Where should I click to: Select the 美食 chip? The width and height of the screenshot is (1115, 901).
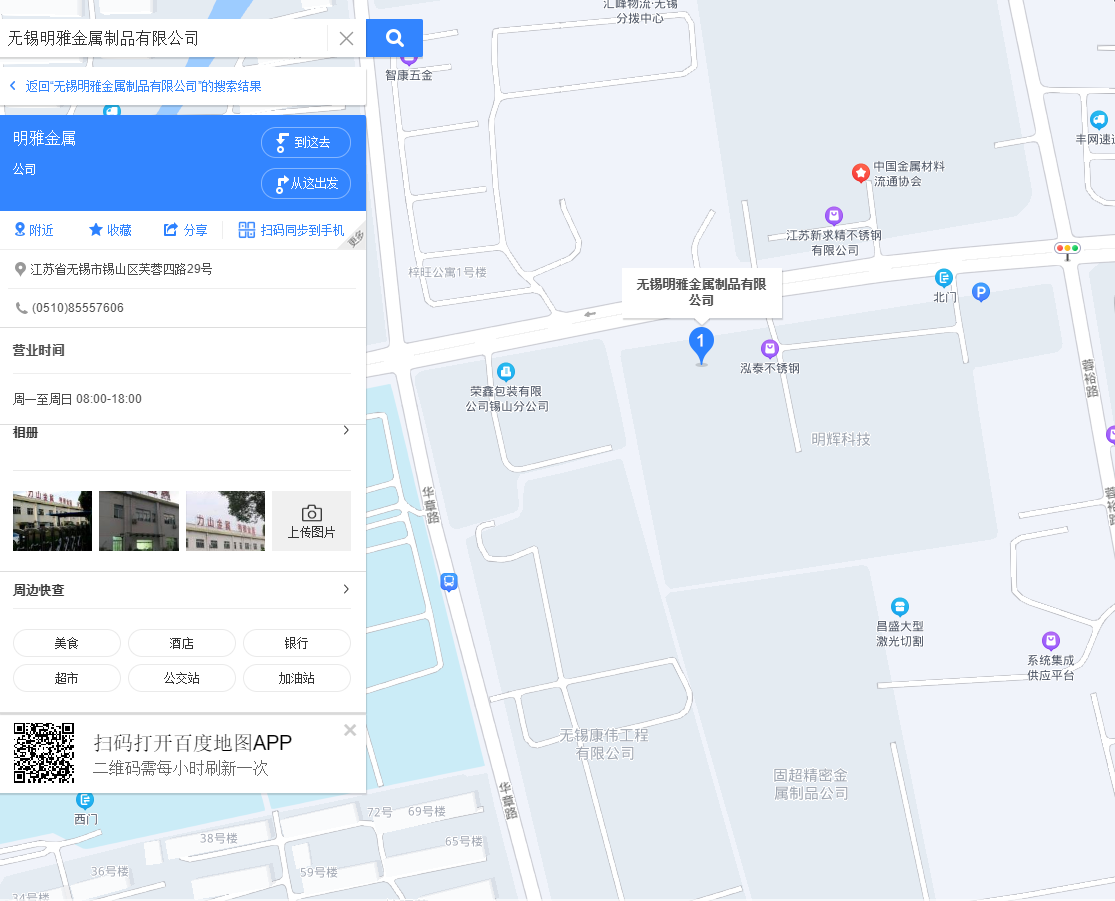point(67,643)
